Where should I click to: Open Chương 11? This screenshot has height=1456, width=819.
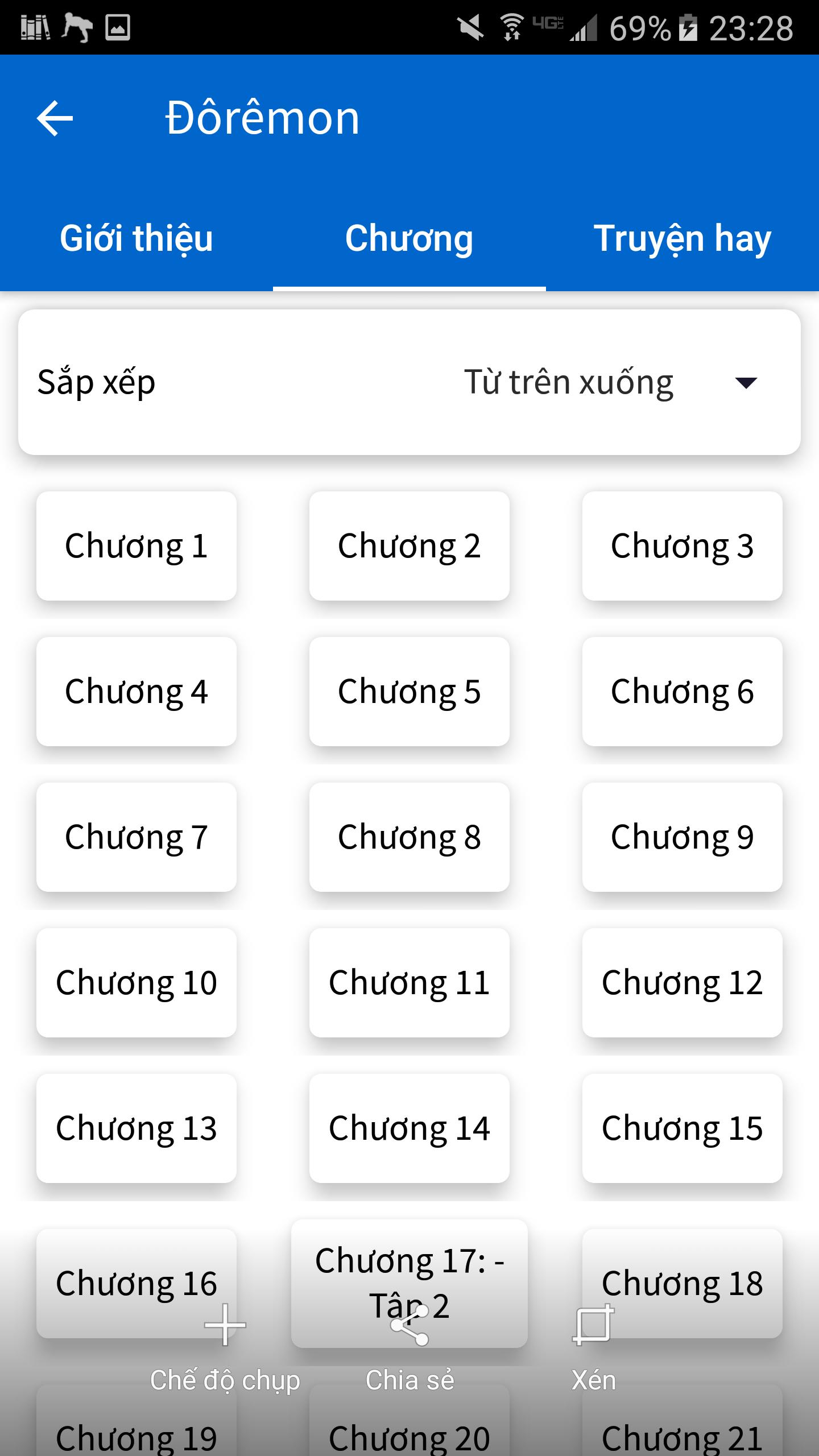[409, 983]
